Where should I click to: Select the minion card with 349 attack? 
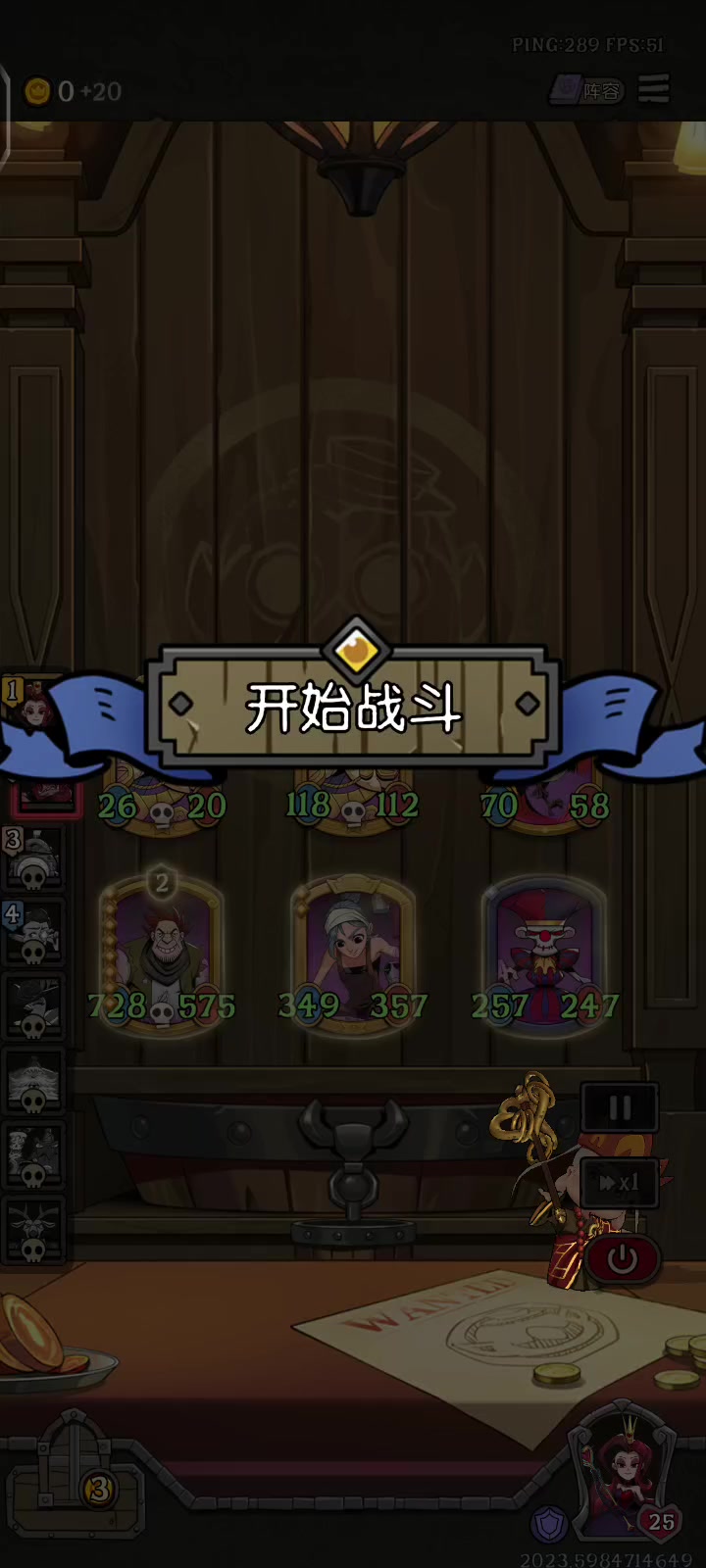pos(353,951)
